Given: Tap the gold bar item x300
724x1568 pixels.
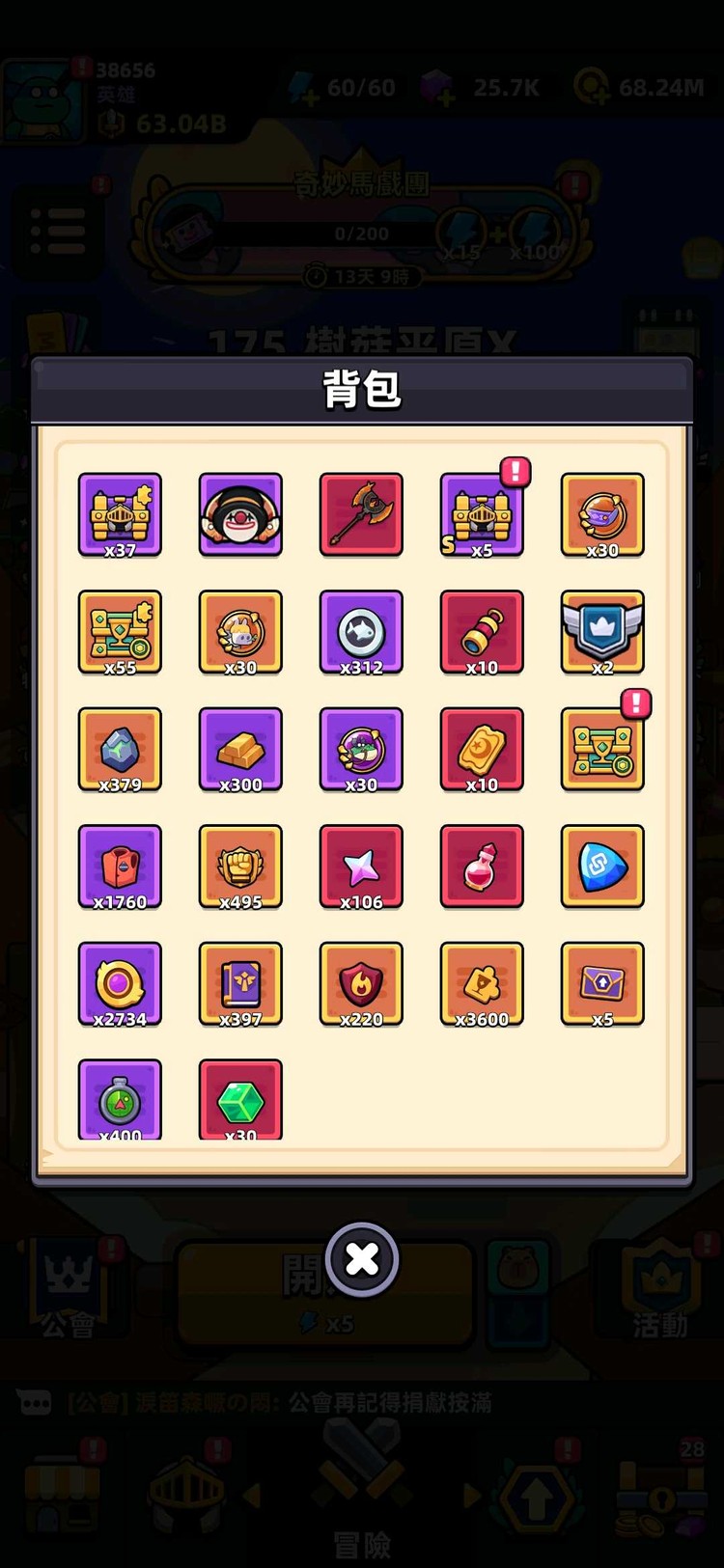Looking at the screenshot, I should [x=240, y=749].
